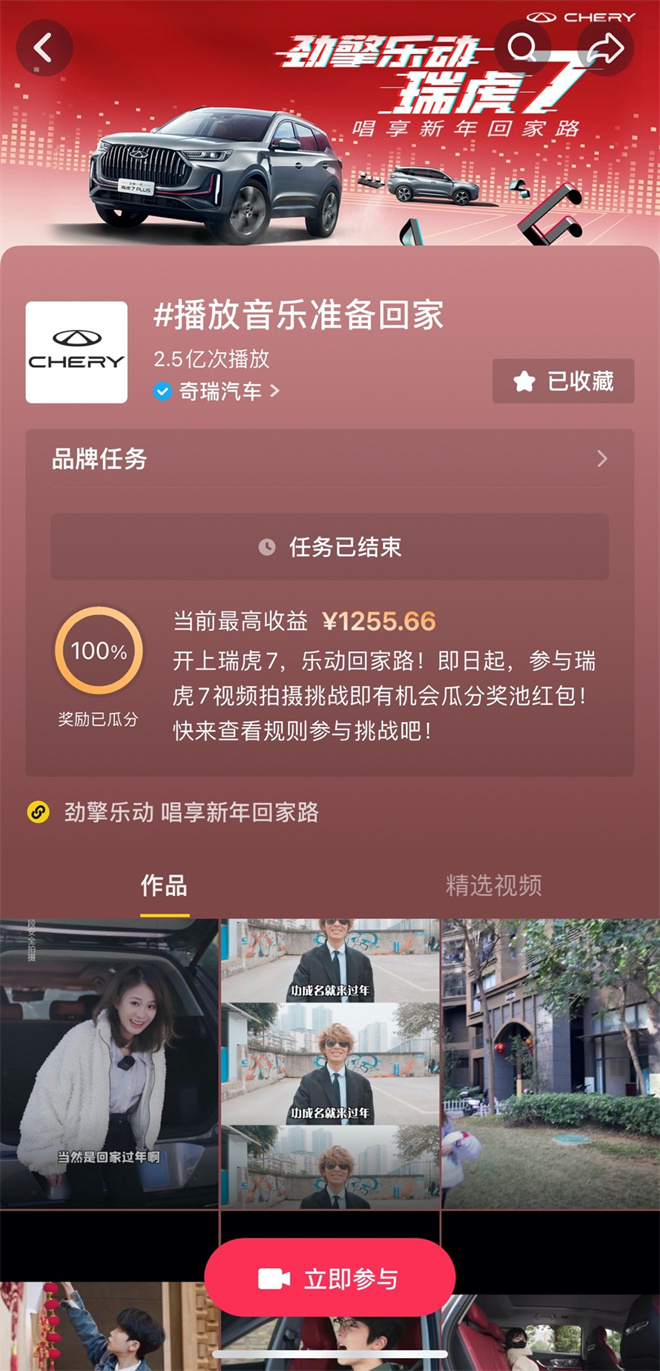Tap the 已收藏 favorite button
660x1371 pixels.
(x=563, y=381)
